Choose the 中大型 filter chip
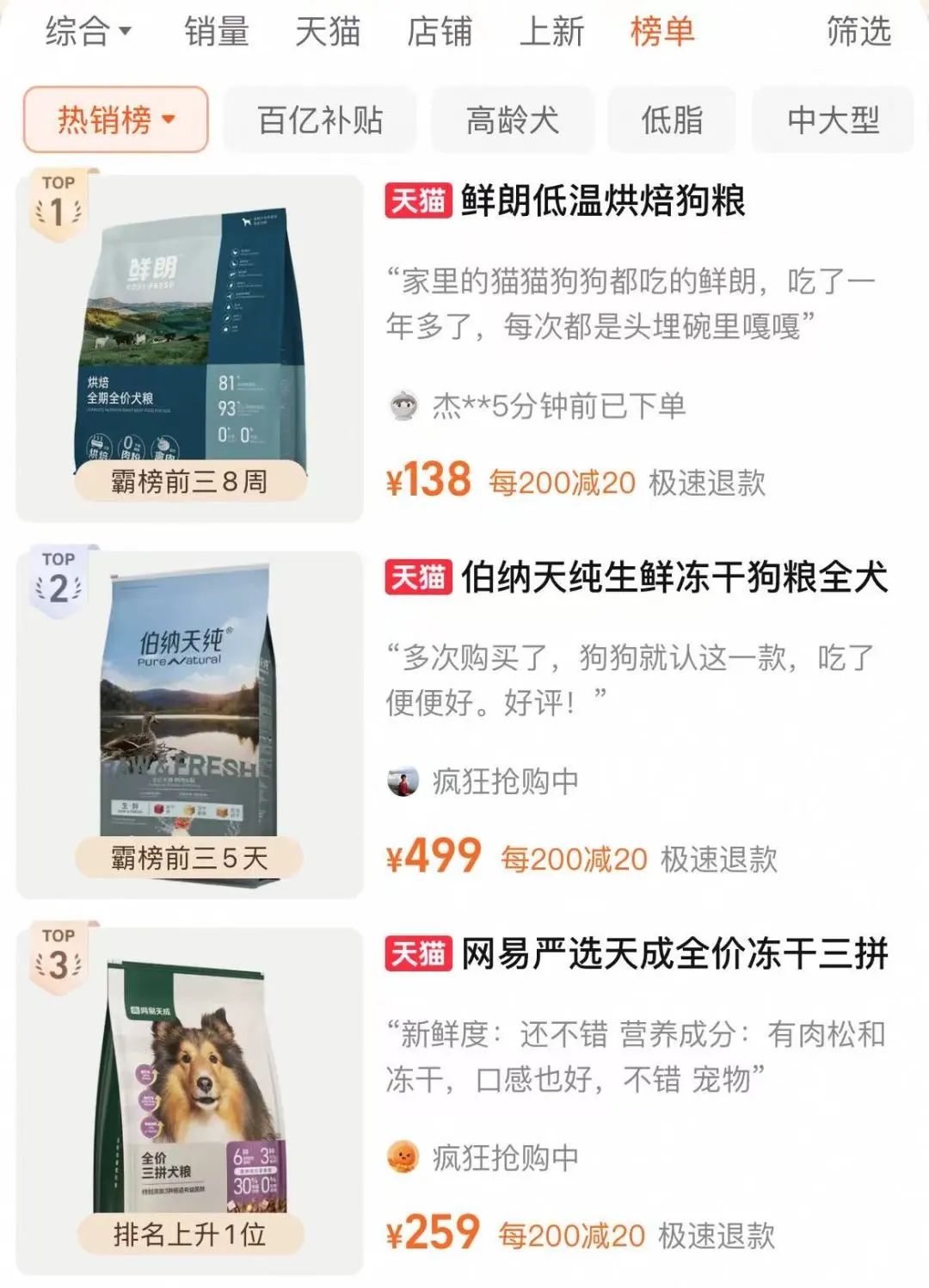 pos(833,120)
